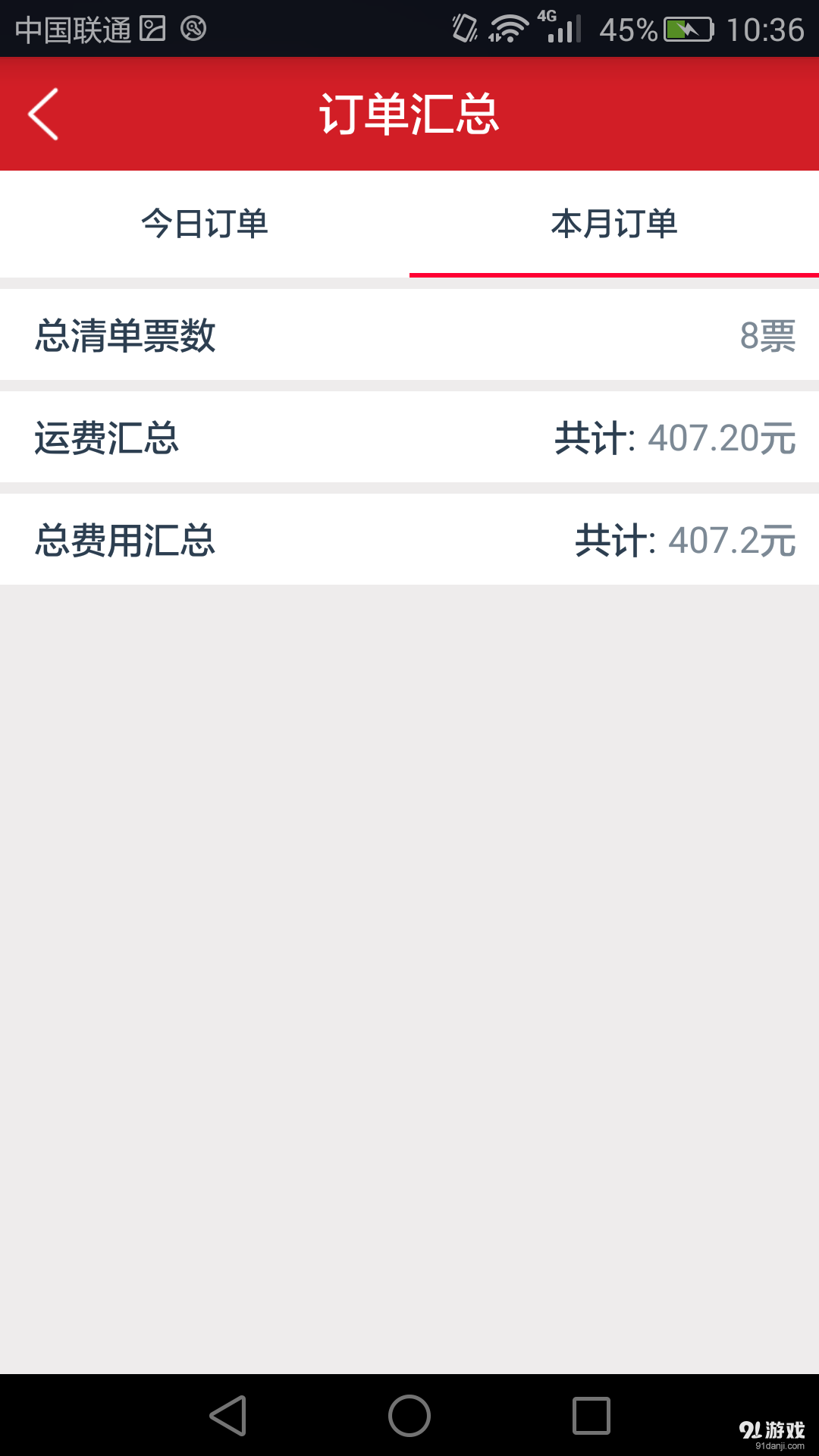Screen dimensions: 819x1456
Task: Tap the back arrow in title bar
Action: pyautogui.click(x=43, y=114)
